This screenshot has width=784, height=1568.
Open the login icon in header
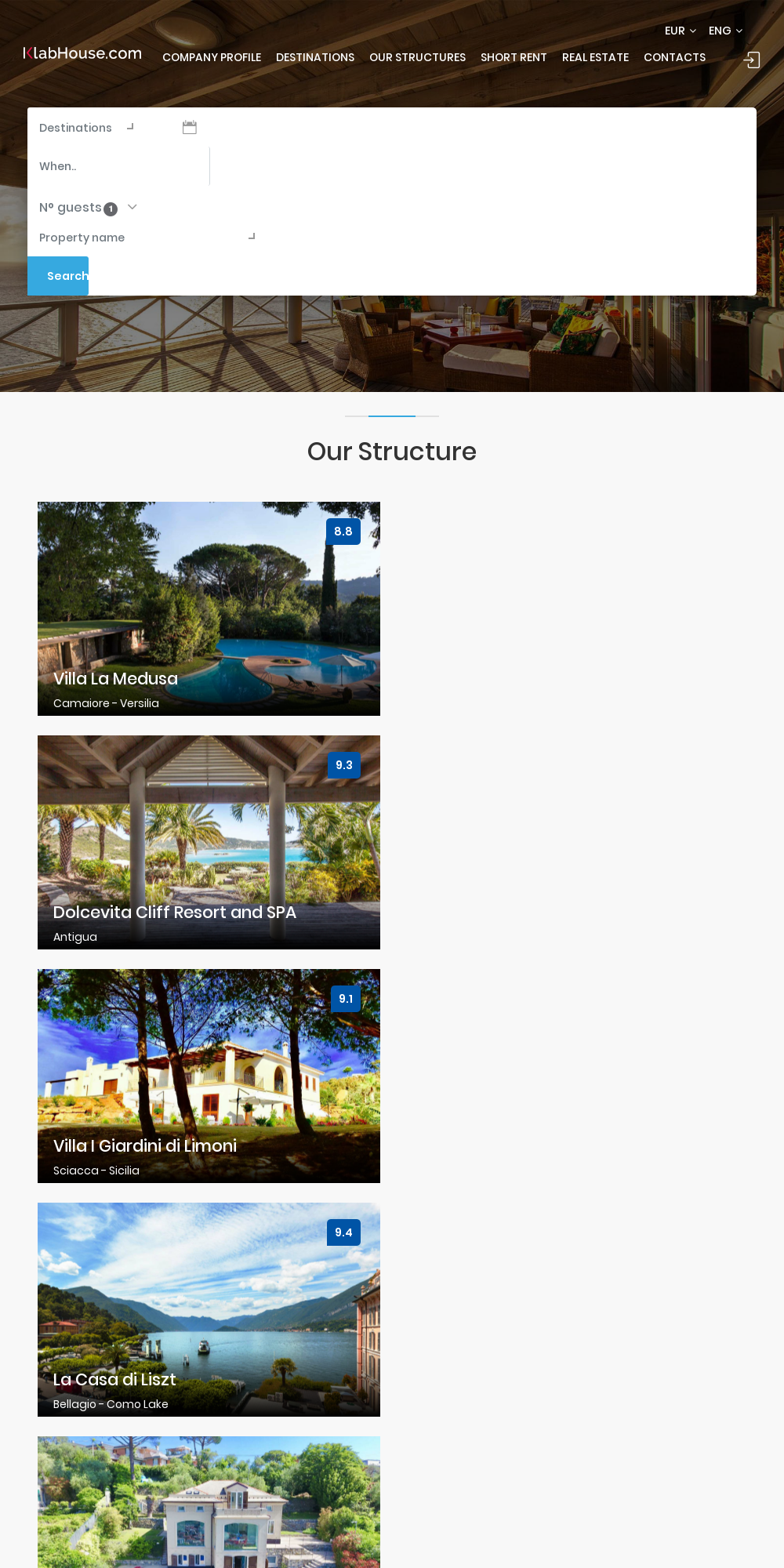751,60
